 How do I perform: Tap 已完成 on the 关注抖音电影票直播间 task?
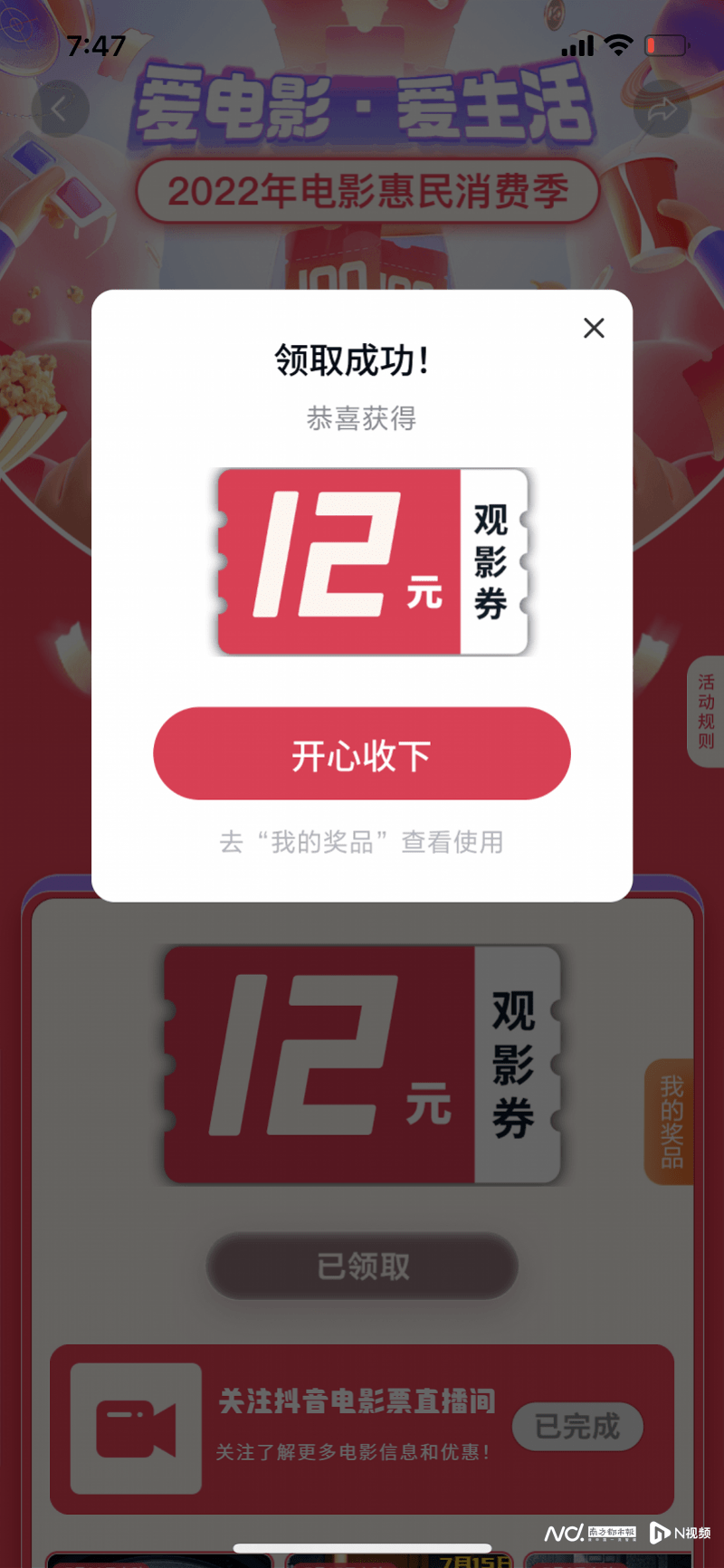pos(577,1427)
